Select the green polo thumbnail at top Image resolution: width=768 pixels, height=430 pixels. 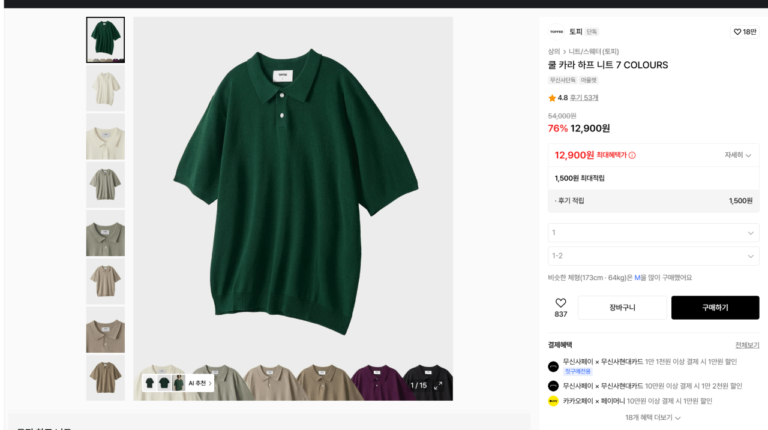pos(105,40)
